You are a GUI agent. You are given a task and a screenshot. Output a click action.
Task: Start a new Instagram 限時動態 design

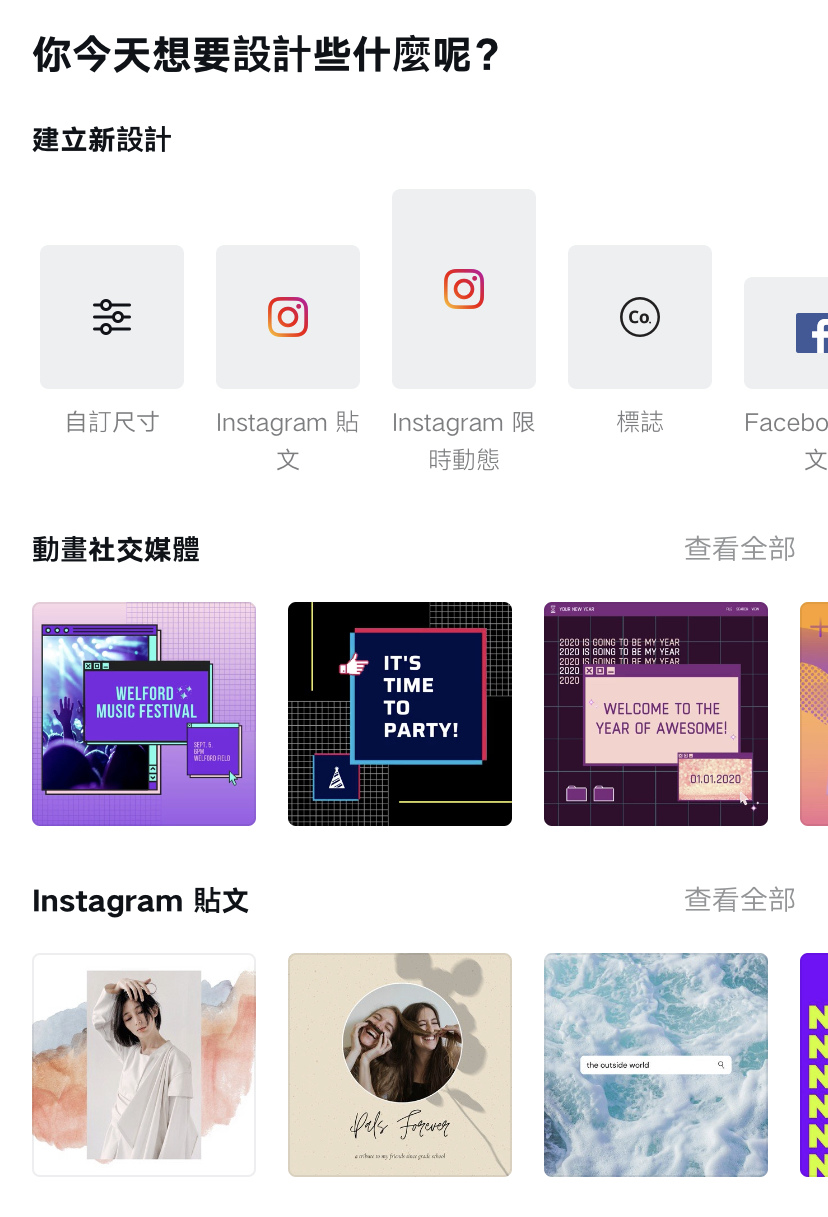click(x=464, y=289)
